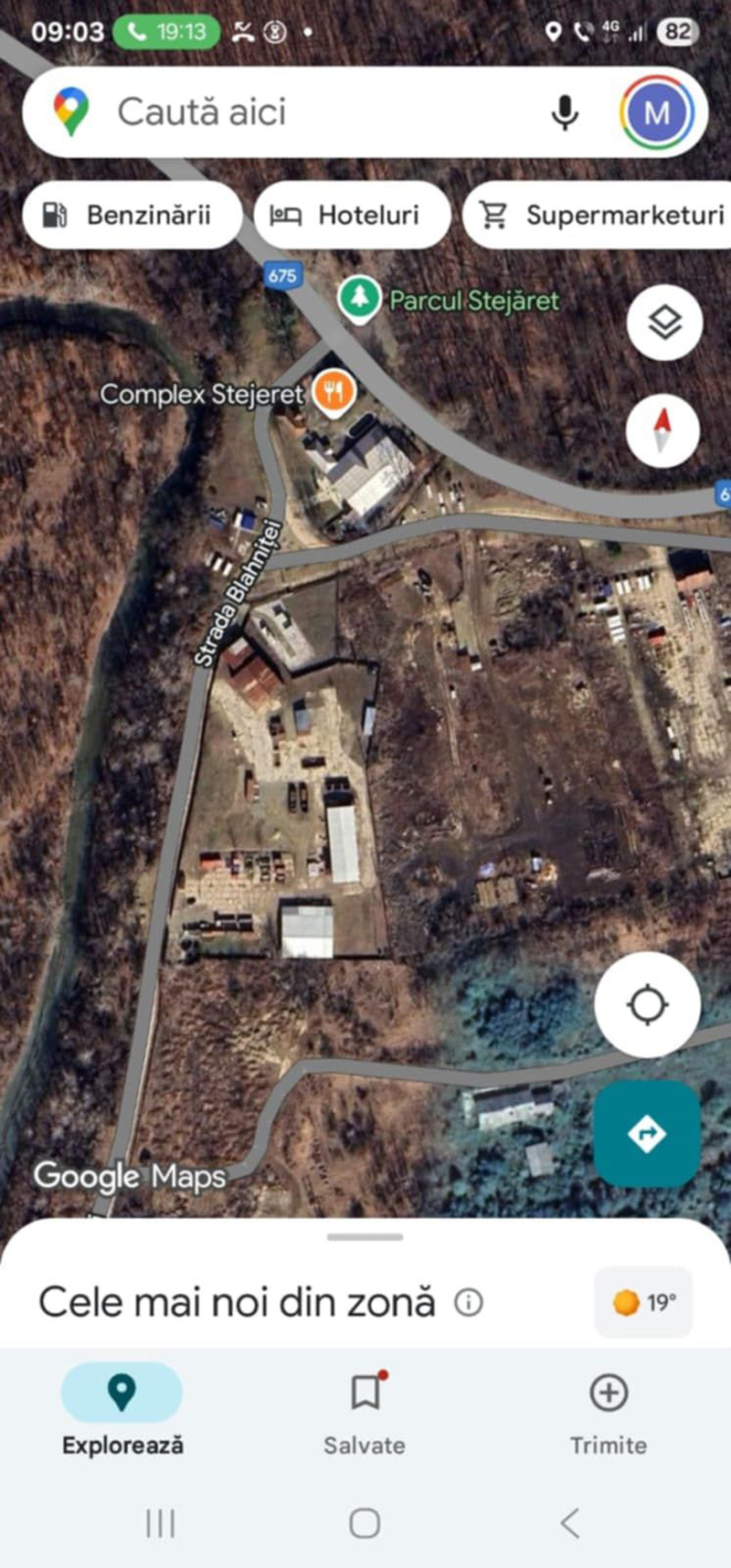Center map on my location

(x=647, y=1004)
